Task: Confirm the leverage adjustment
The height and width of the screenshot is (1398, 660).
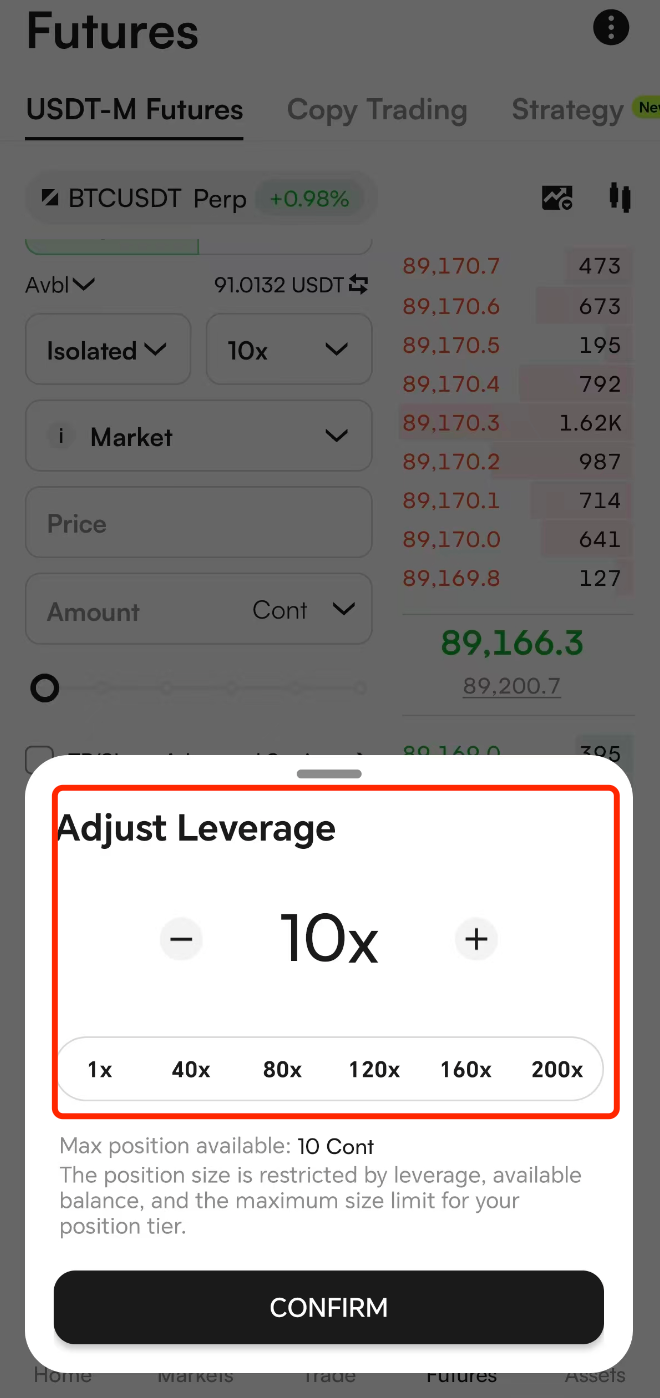Action: pos(329,1307)
